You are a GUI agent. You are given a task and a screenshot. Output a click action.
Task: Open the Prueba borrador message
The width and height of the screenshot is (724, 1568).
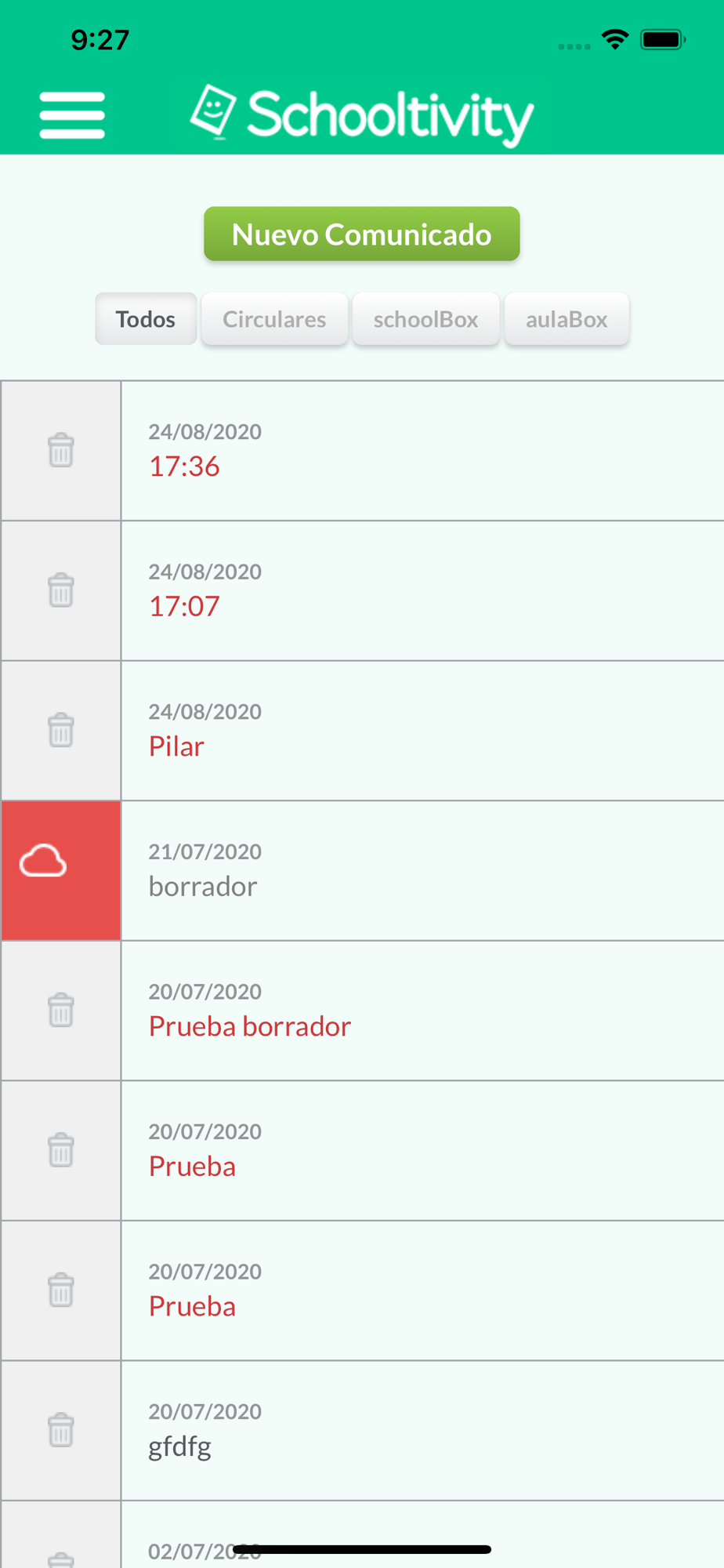[x=422, y=1011]
